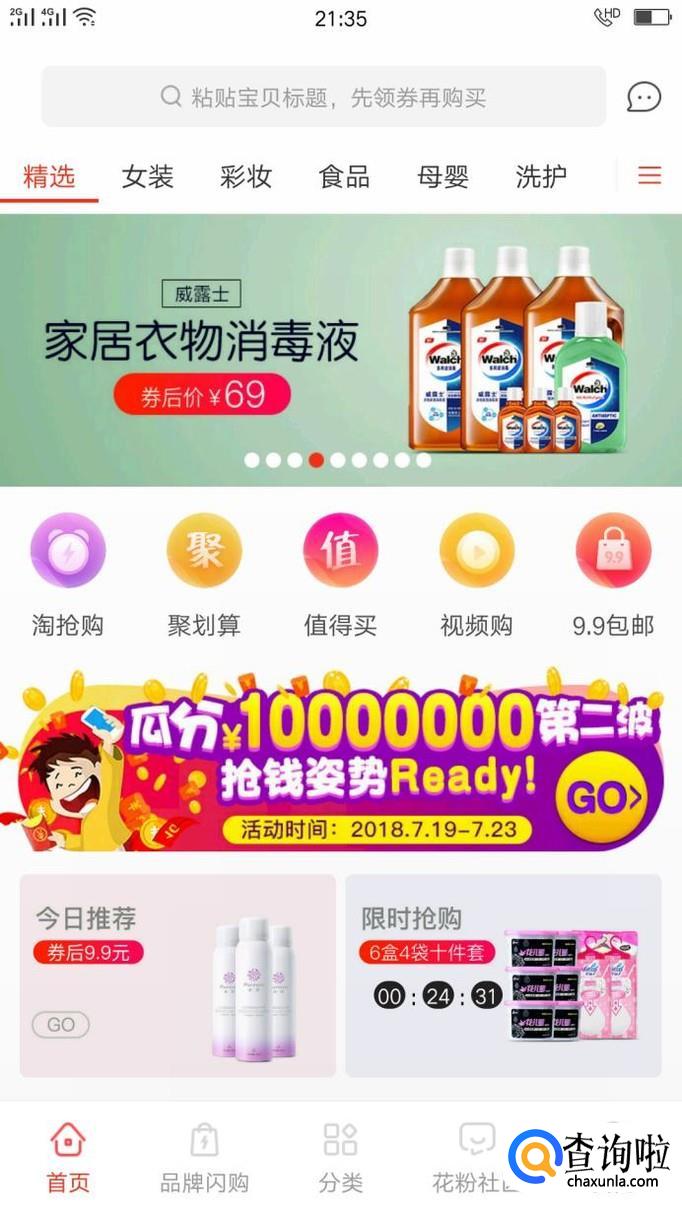This screenshot has height=1212, width=682.
Task: Open 视频购 video shopping
Action: tap(477, 576)
